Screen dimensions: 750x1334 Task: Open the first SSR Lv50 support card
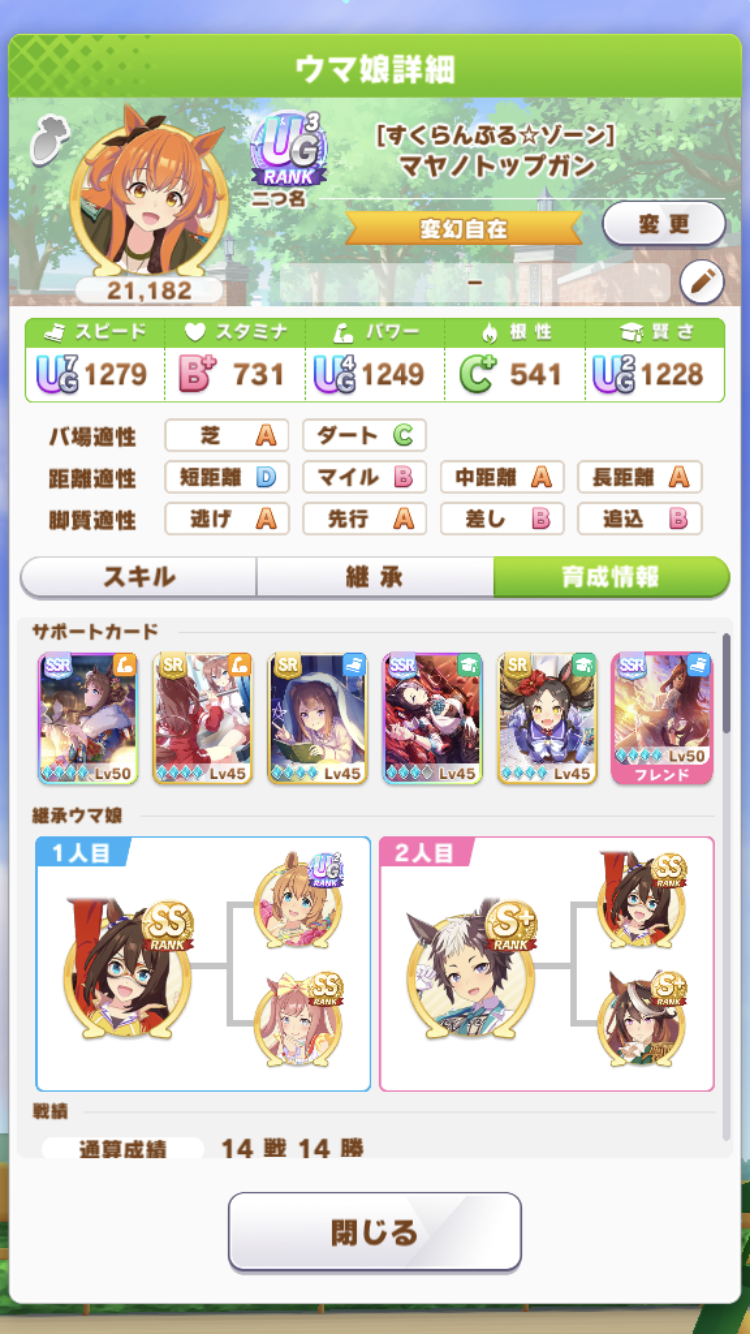pos(88,717)
